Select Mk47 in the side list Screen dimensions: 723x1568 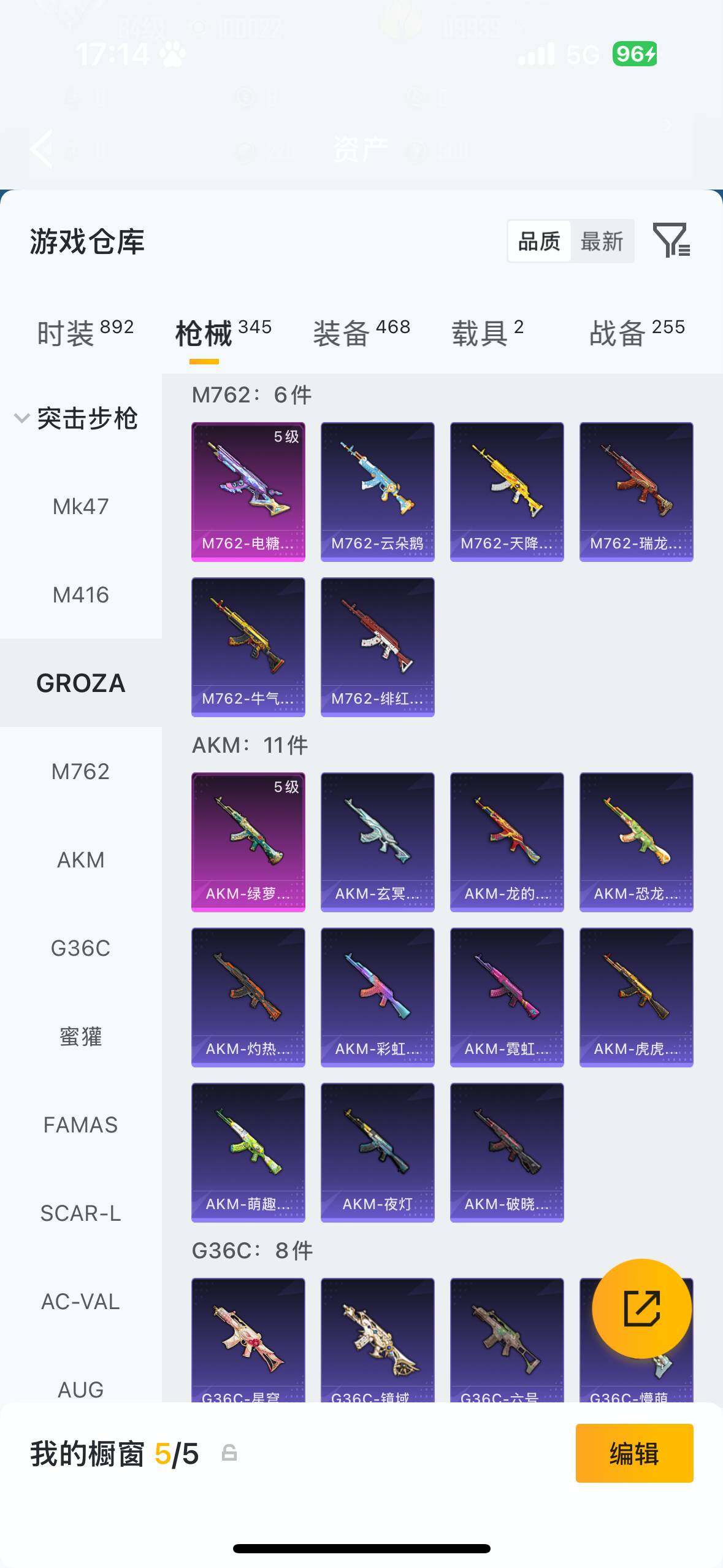[x=80, y=507]
